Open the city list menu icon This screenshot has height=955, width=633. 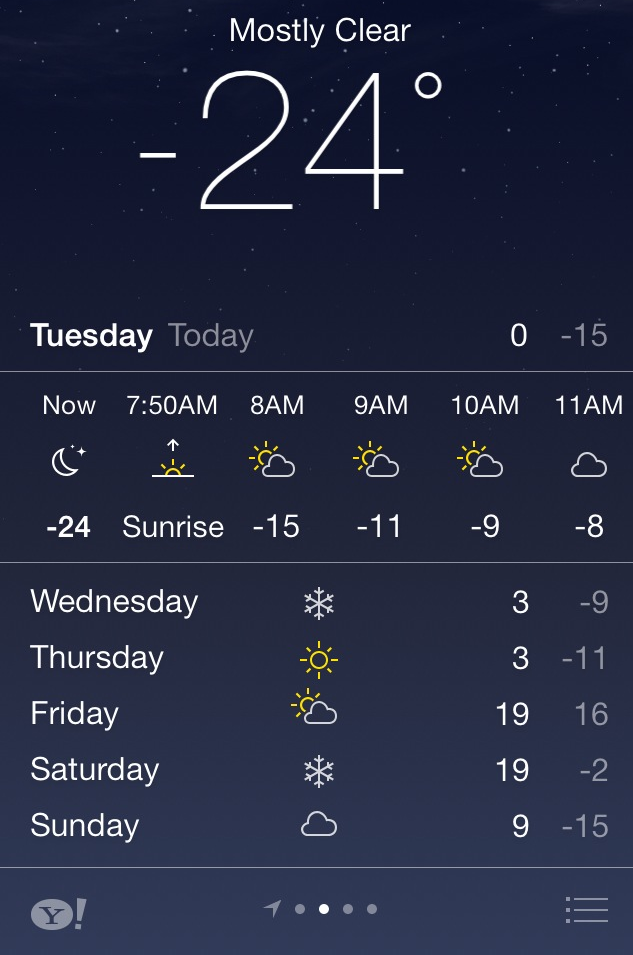[586, 909]
